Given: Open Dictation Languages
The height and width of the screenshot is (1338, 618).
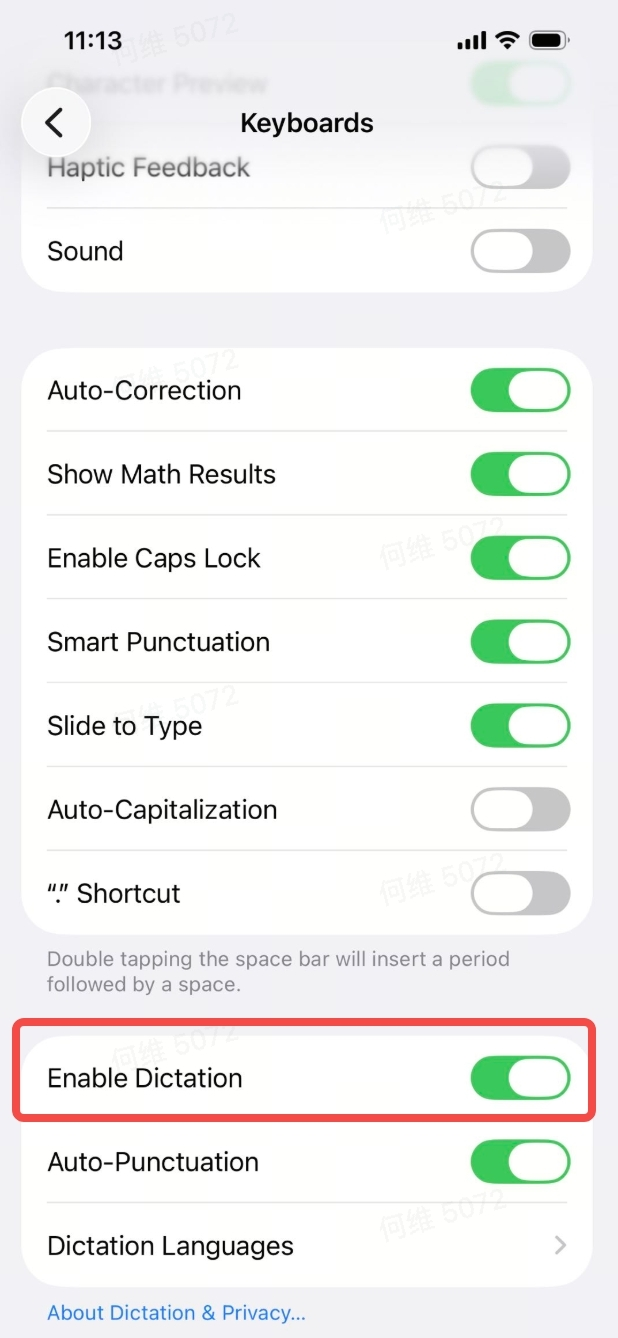Looking at the screenshot, I should [x=307, y=1246].
